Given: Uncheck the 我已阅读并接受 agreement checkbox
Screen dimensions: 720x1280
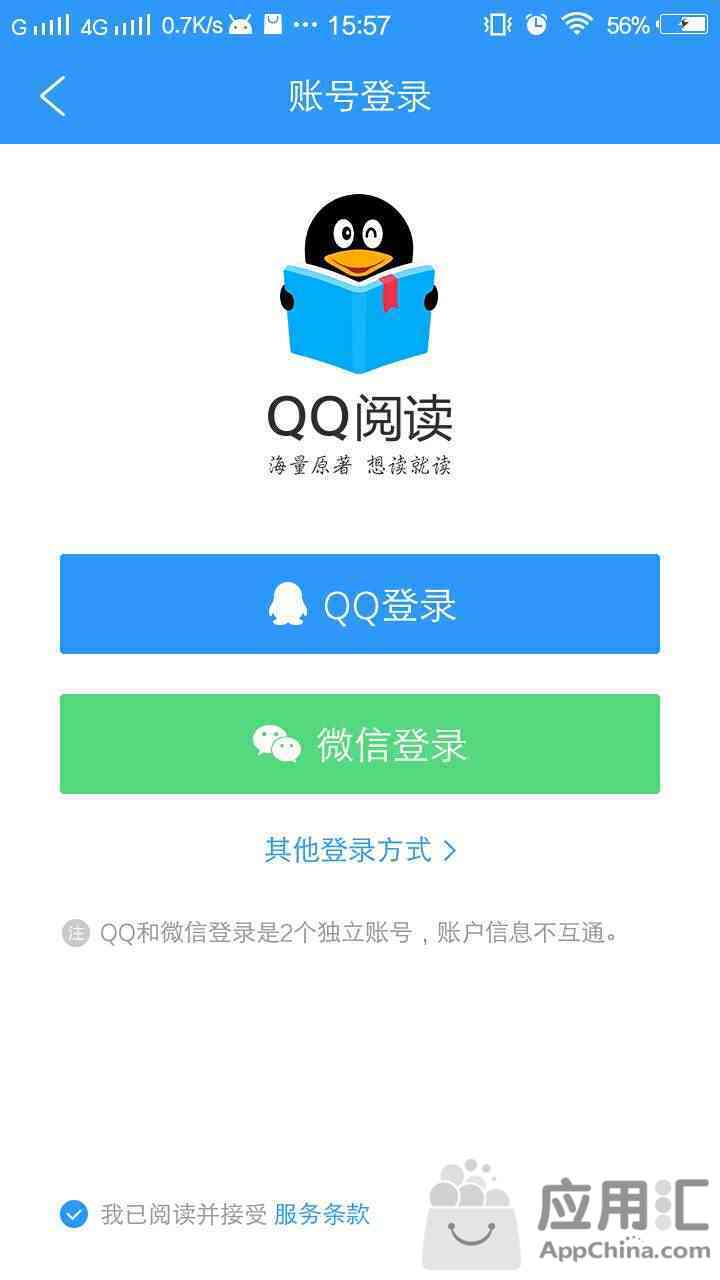Looking at the screenshot, I should point(74,1214).
